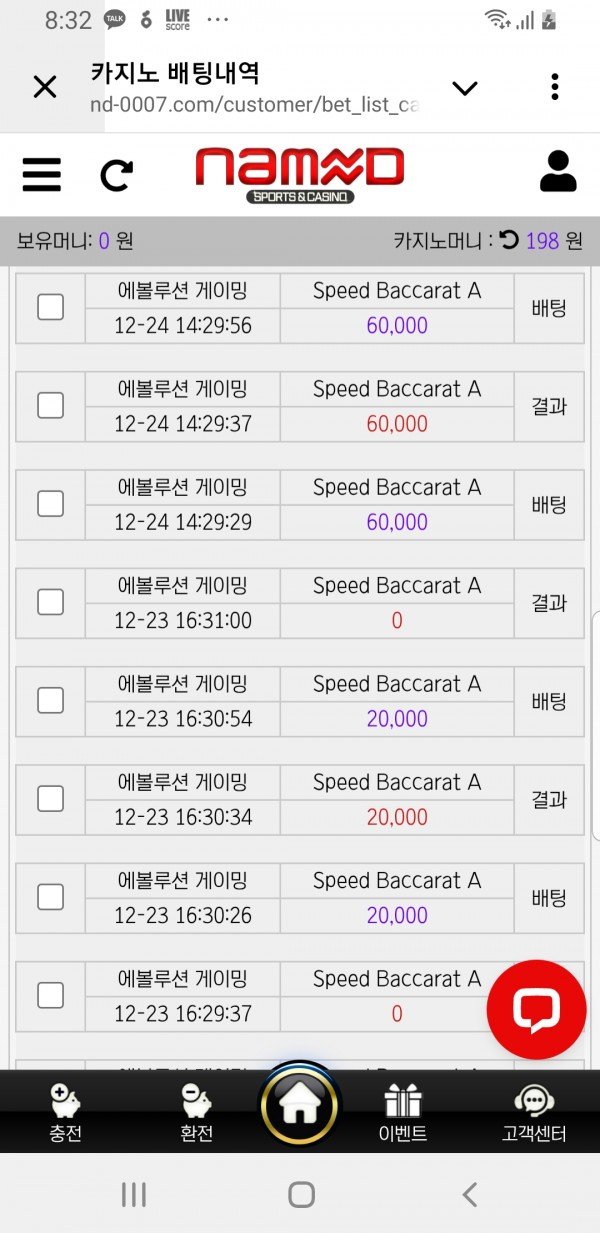Return to the site home page
Viewport: 600px width, 1233px height.
(299, 1107)
